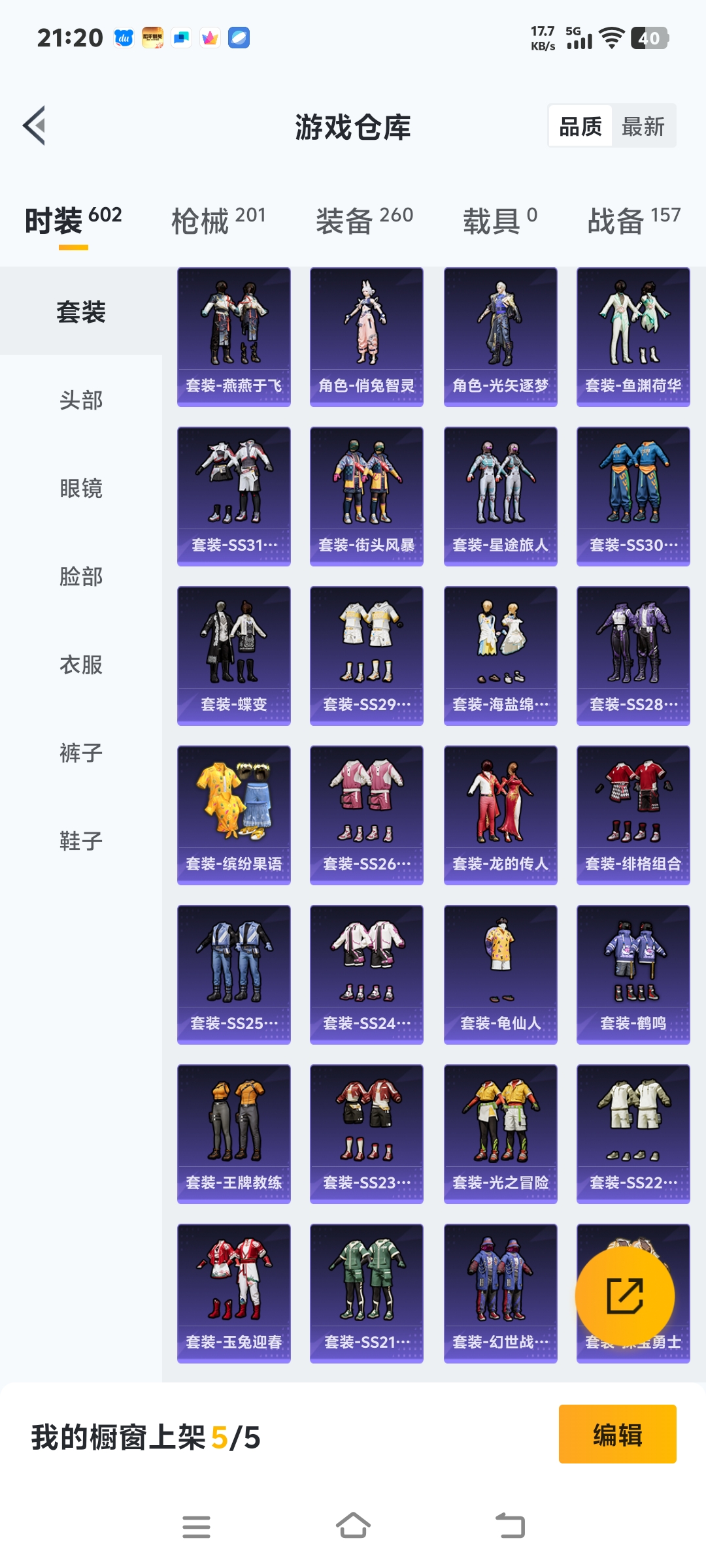Tap the 编辑 button

[x=617, y=1434]
